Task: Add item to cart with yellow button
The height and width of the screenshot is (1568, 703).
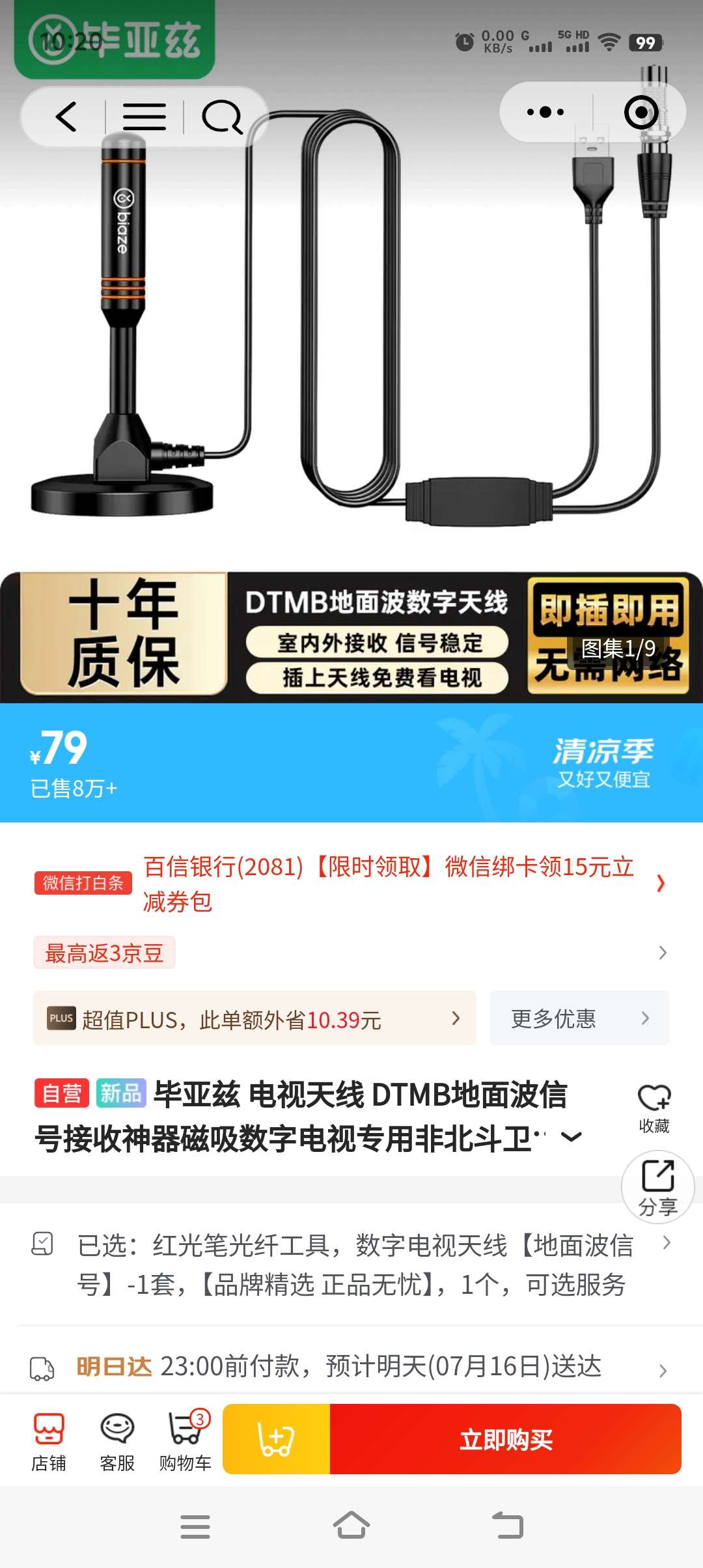Action: (277, 1439)
